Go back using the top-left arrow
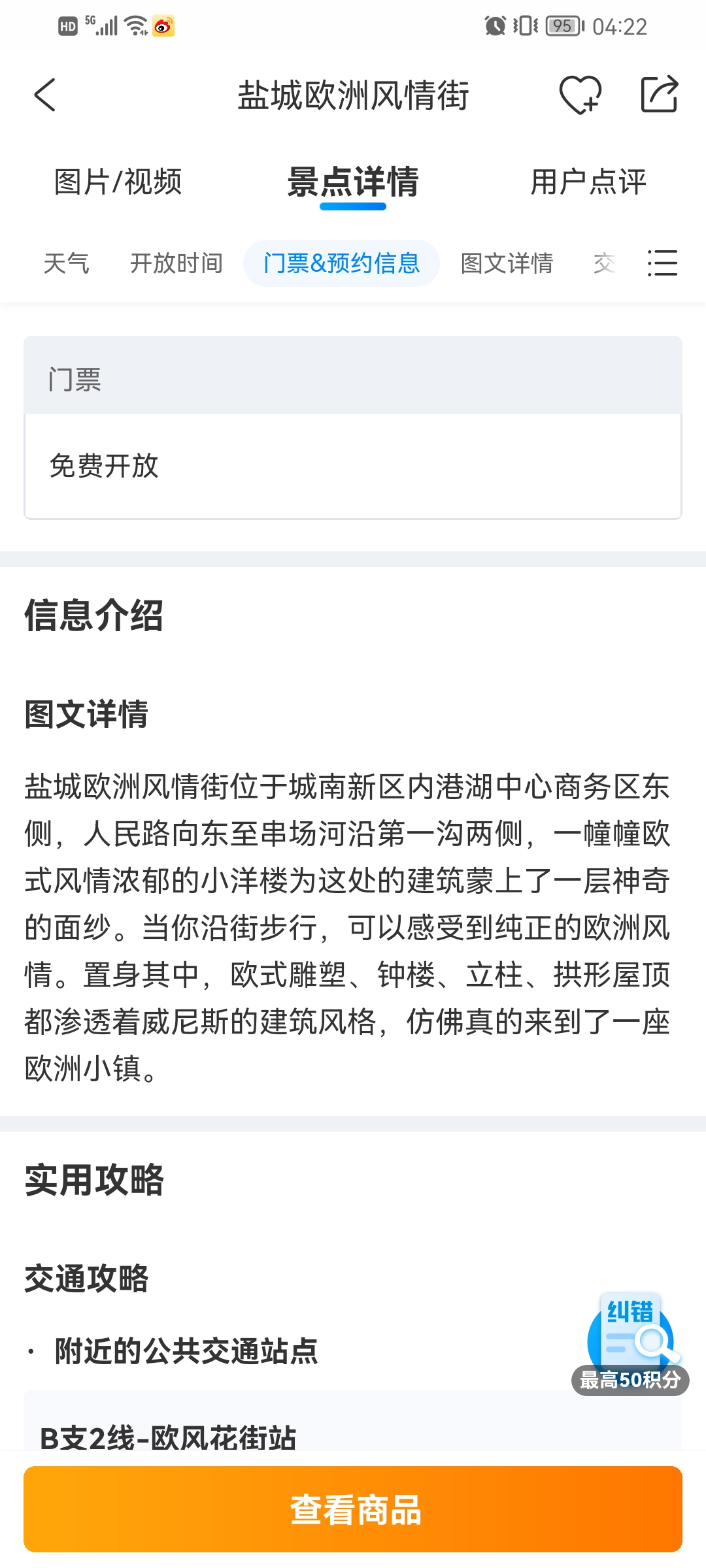This screenshot has height=1568, width=706. 44,95
